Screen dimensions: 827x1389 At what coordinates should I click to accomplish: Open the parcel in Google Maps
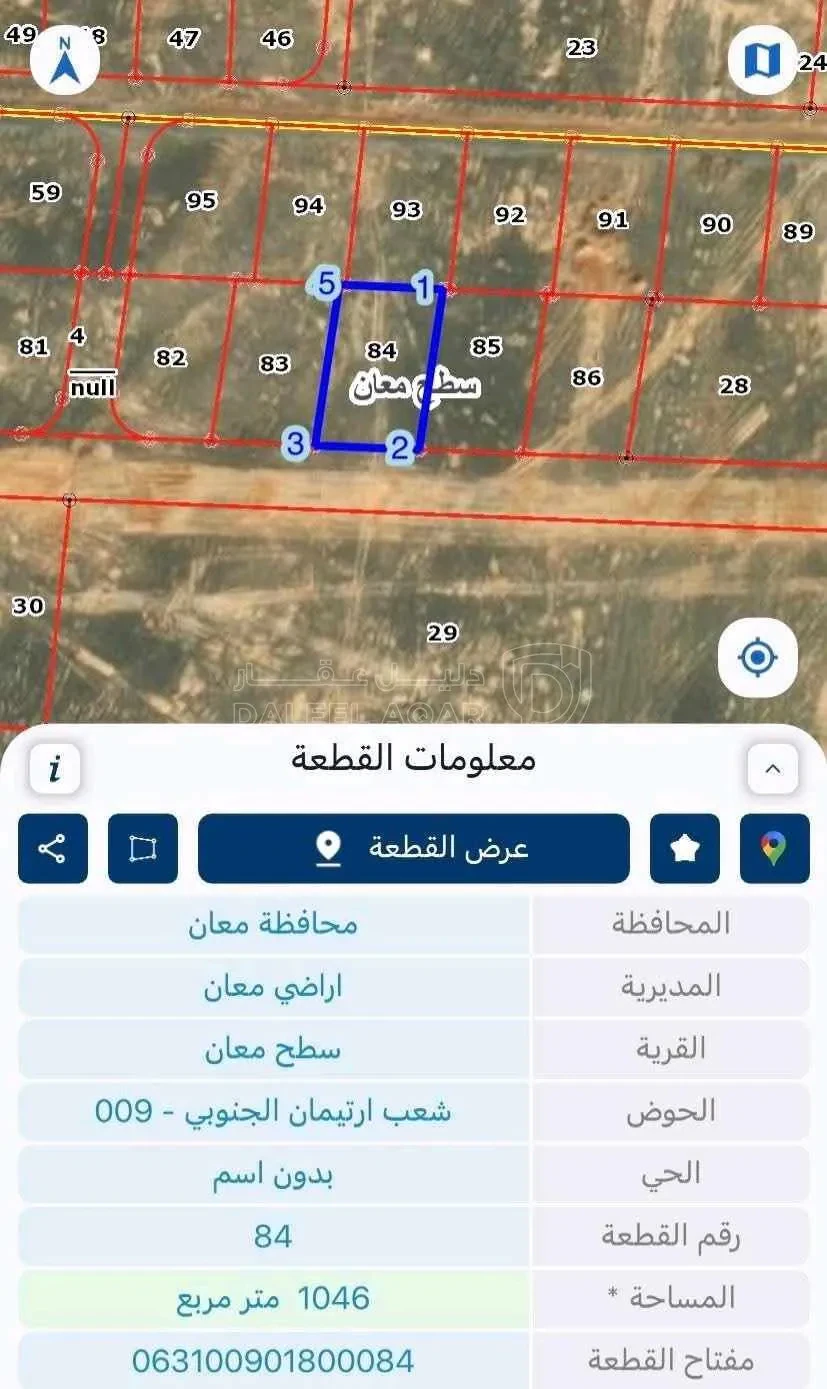[775, 849]
